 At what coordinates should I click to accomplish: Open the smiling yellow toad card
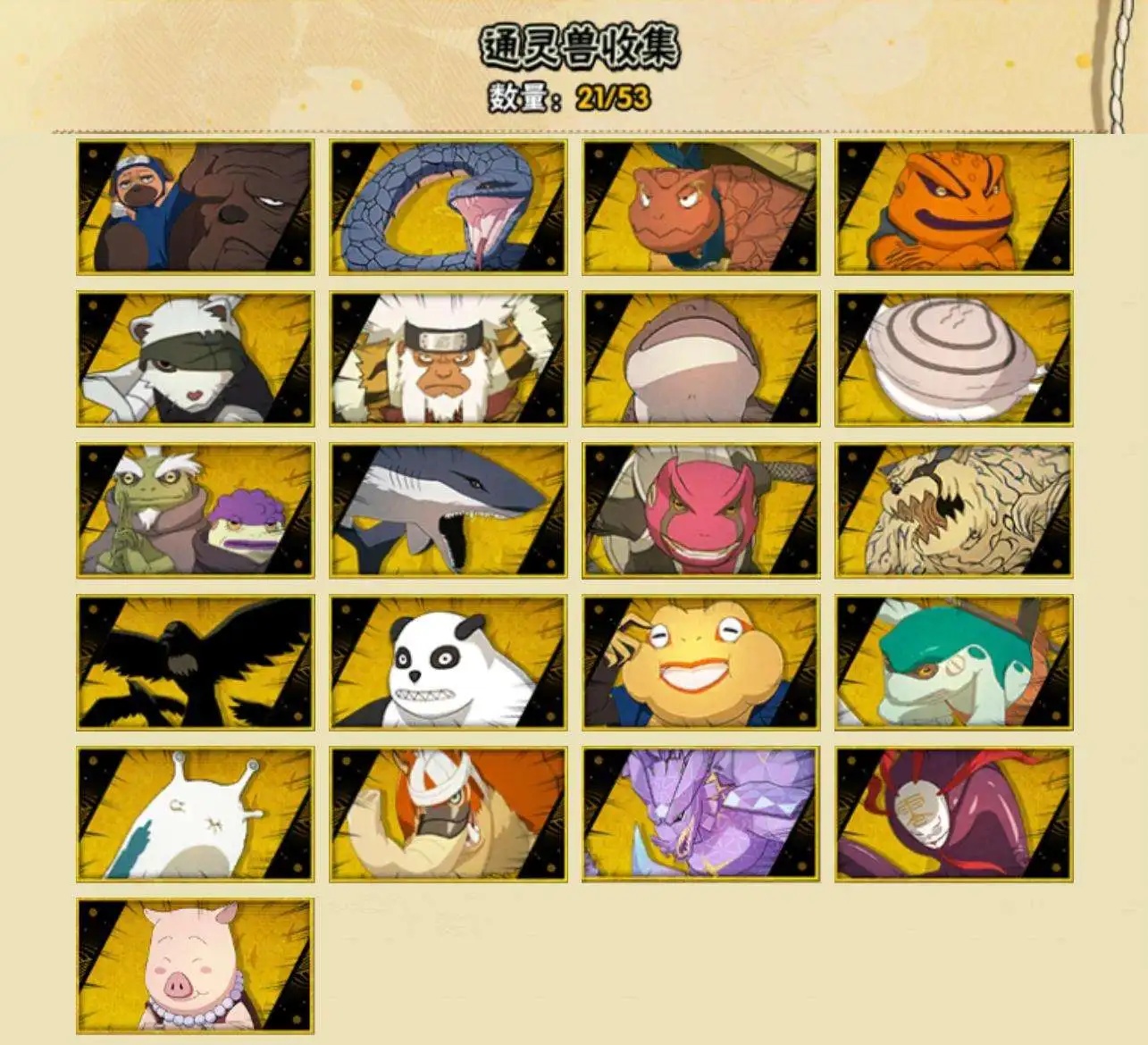(x=701, y=663)
